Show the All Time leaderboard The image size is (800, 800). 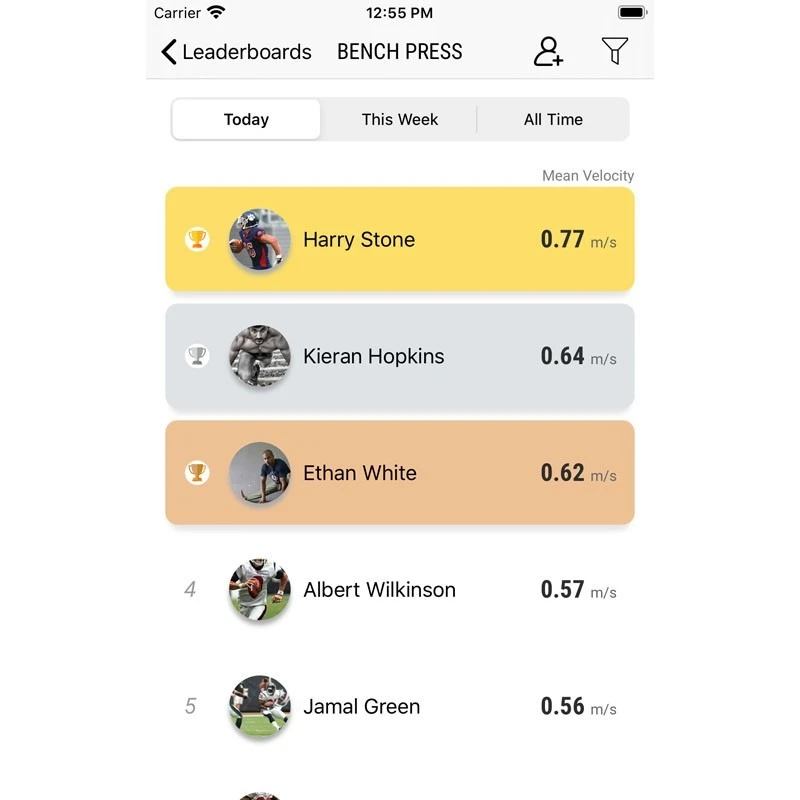click(553, 119)
